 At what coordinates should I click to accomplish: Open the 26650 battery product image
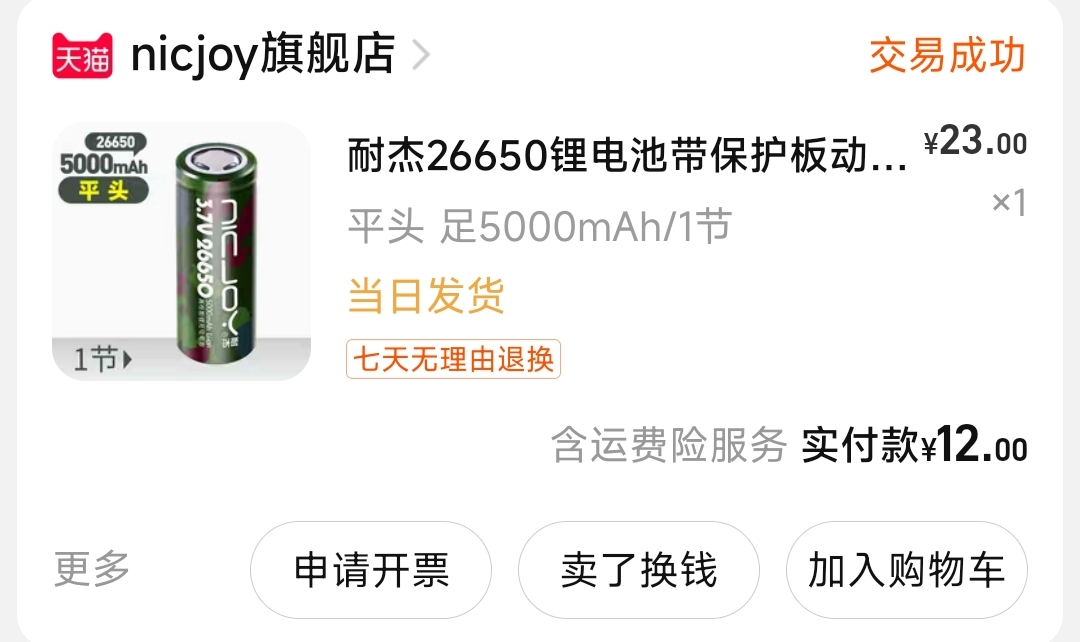[181, 251]
